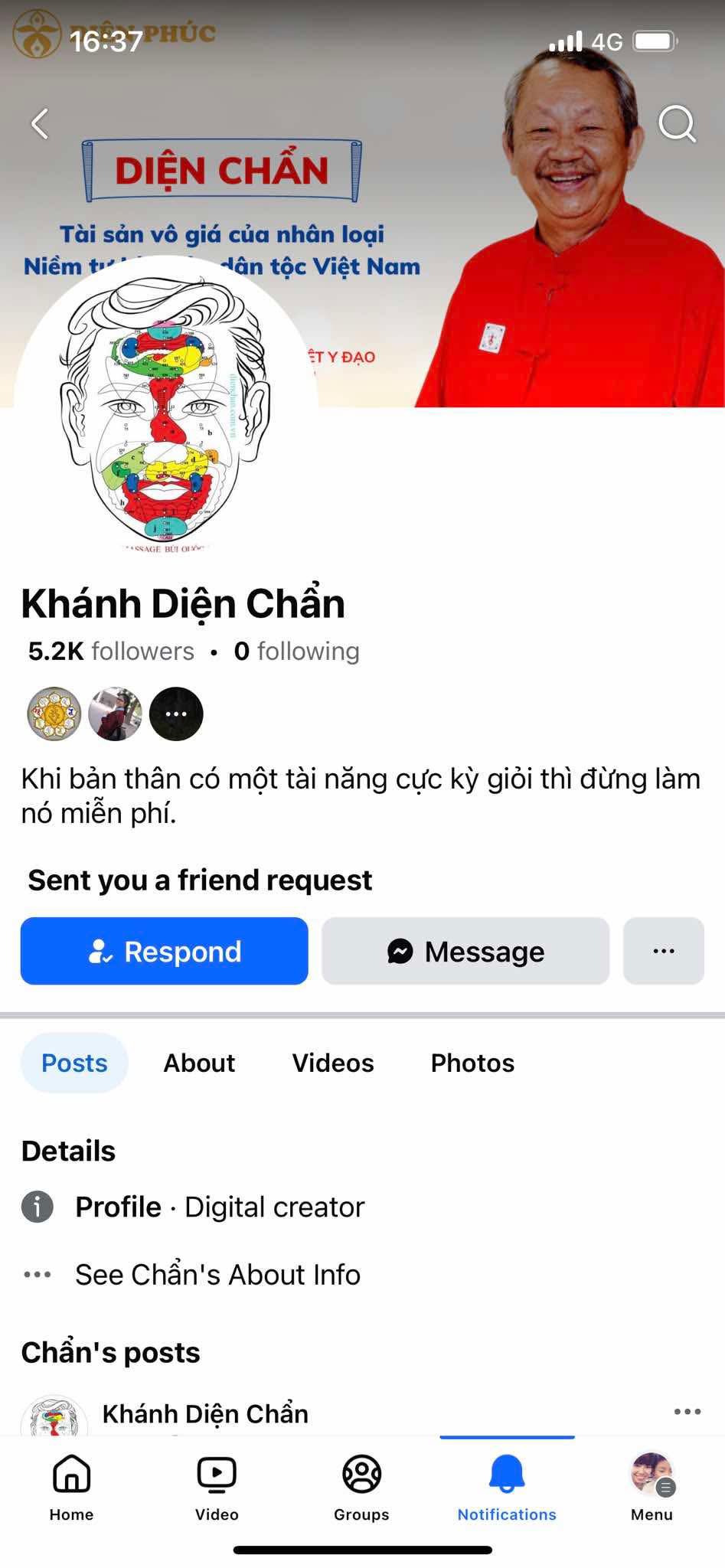Open the Groups tab
Viewport: 725px width, 1568px height.
[361, 1487]
